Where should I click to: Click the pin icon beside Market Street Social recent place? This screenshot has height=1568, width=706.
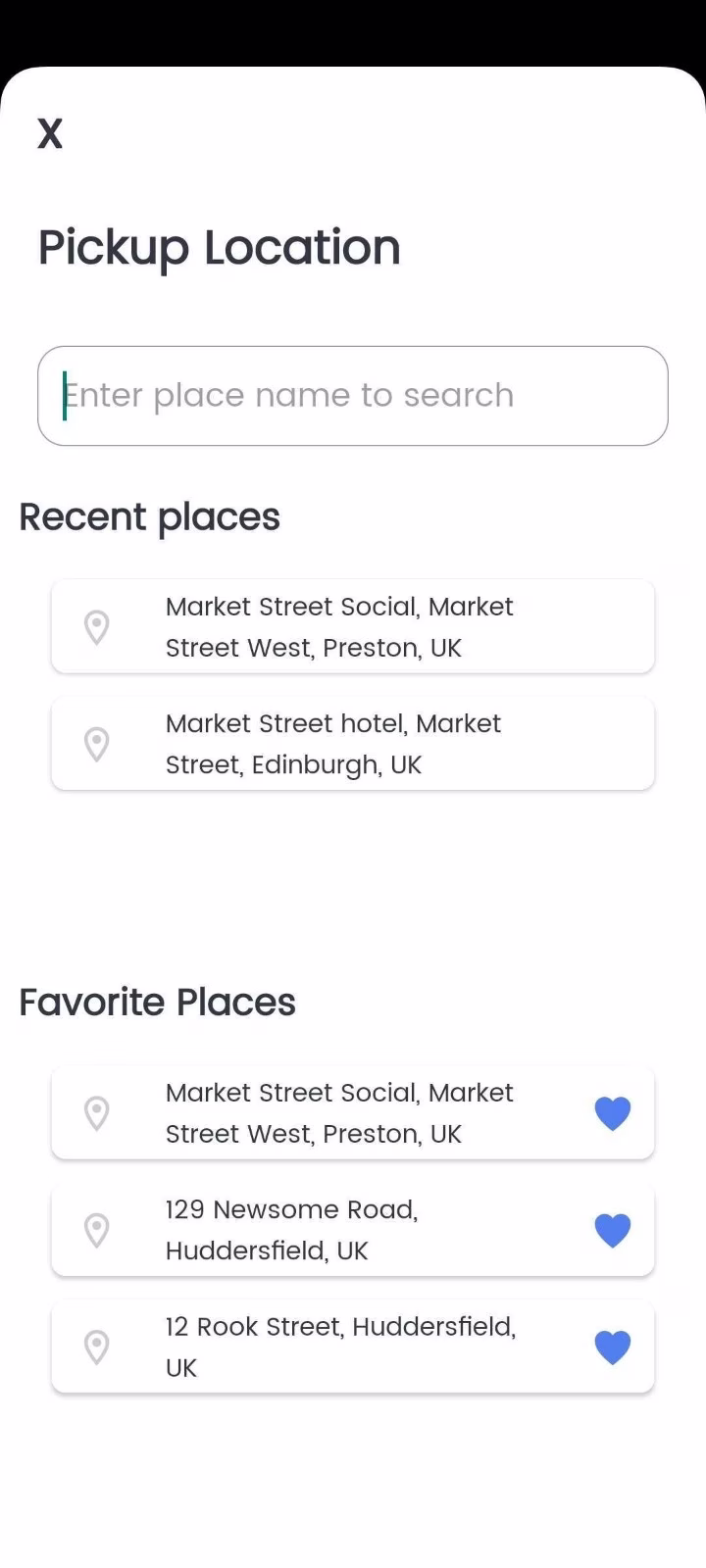pos(97,626)
